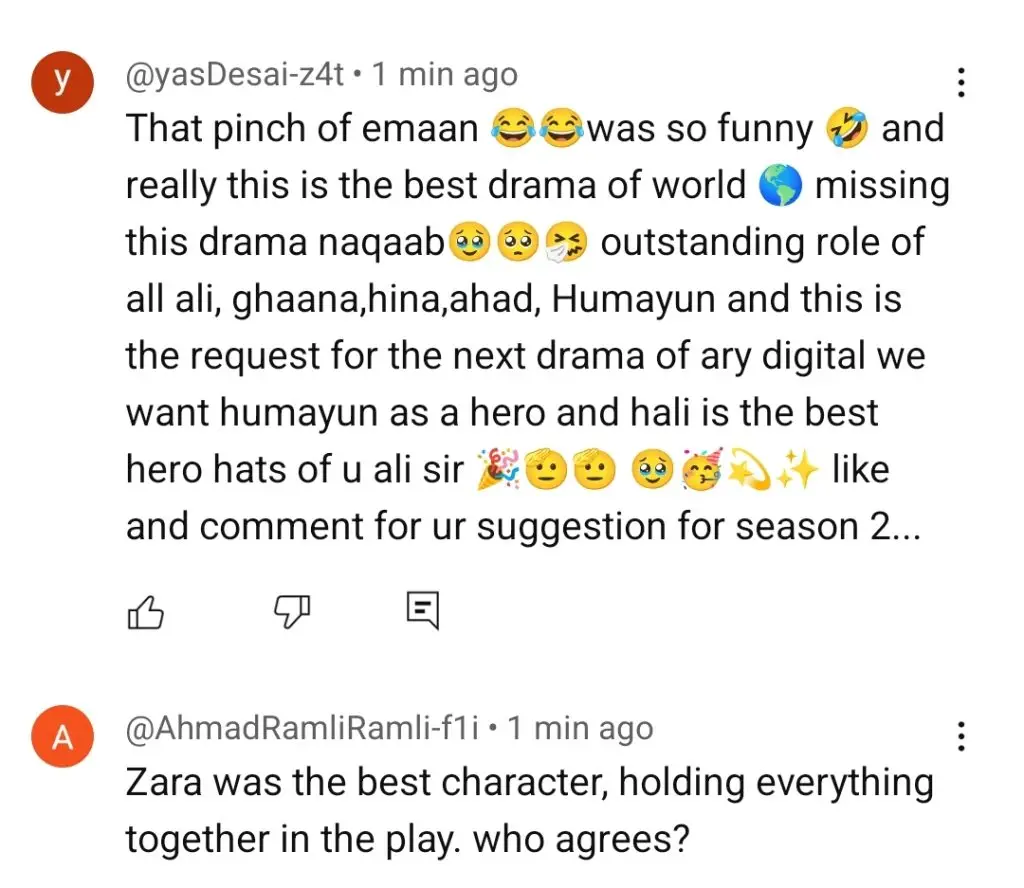
Task: Dislike yasDesai-z4t's comment
Action: pyautogui.click(x=293, y=612)
